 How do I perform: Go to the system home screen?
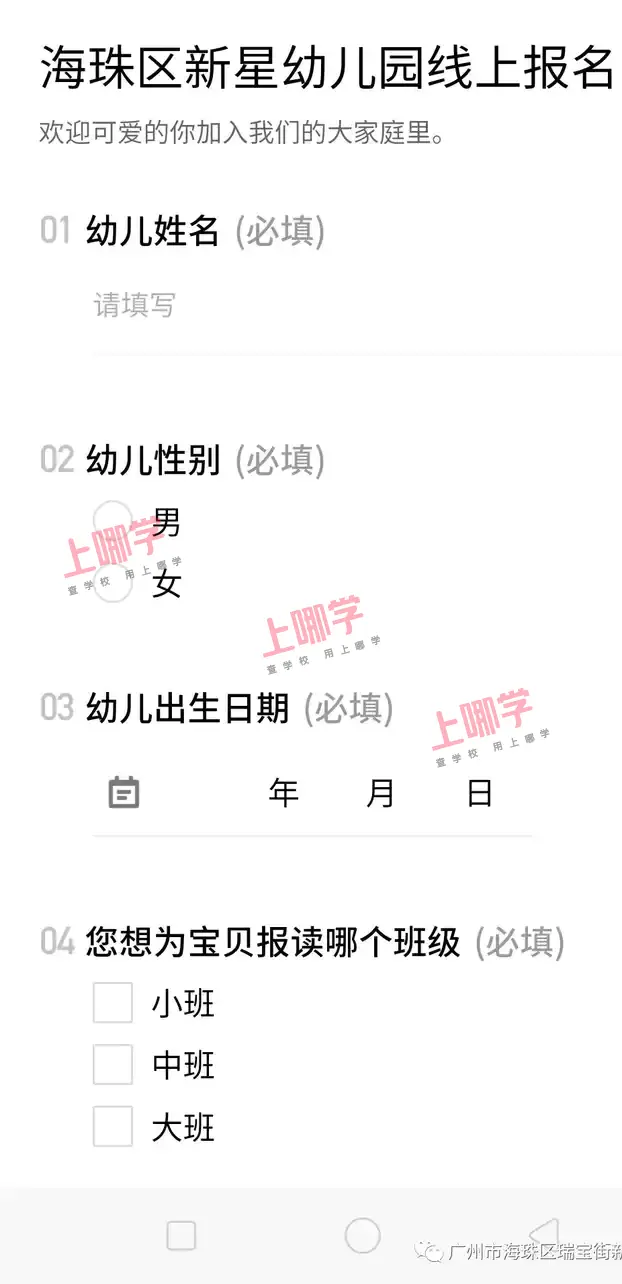click(362, 1236)
